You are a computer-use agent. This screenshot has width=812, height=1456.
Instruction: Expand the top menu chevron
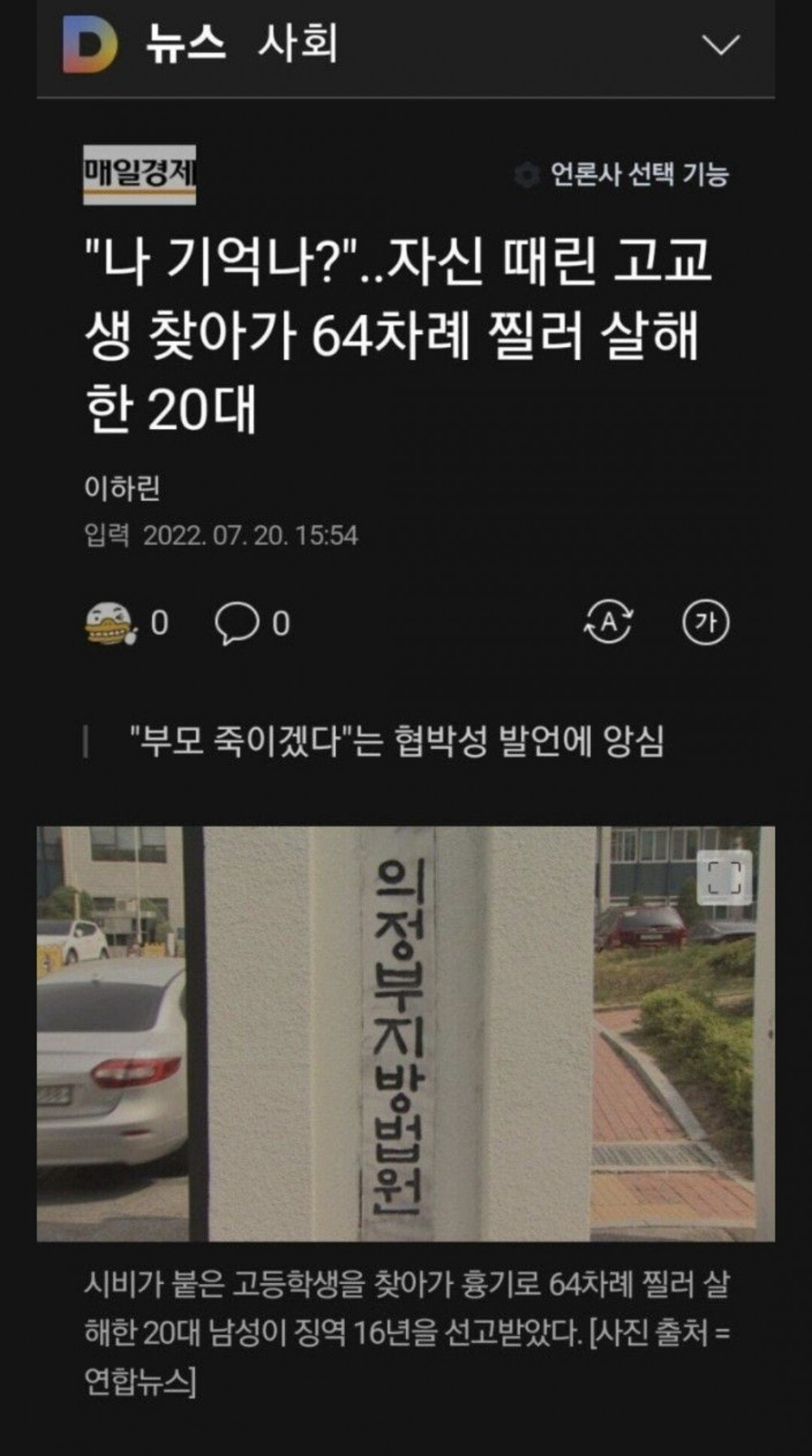[x=720, y=45]
